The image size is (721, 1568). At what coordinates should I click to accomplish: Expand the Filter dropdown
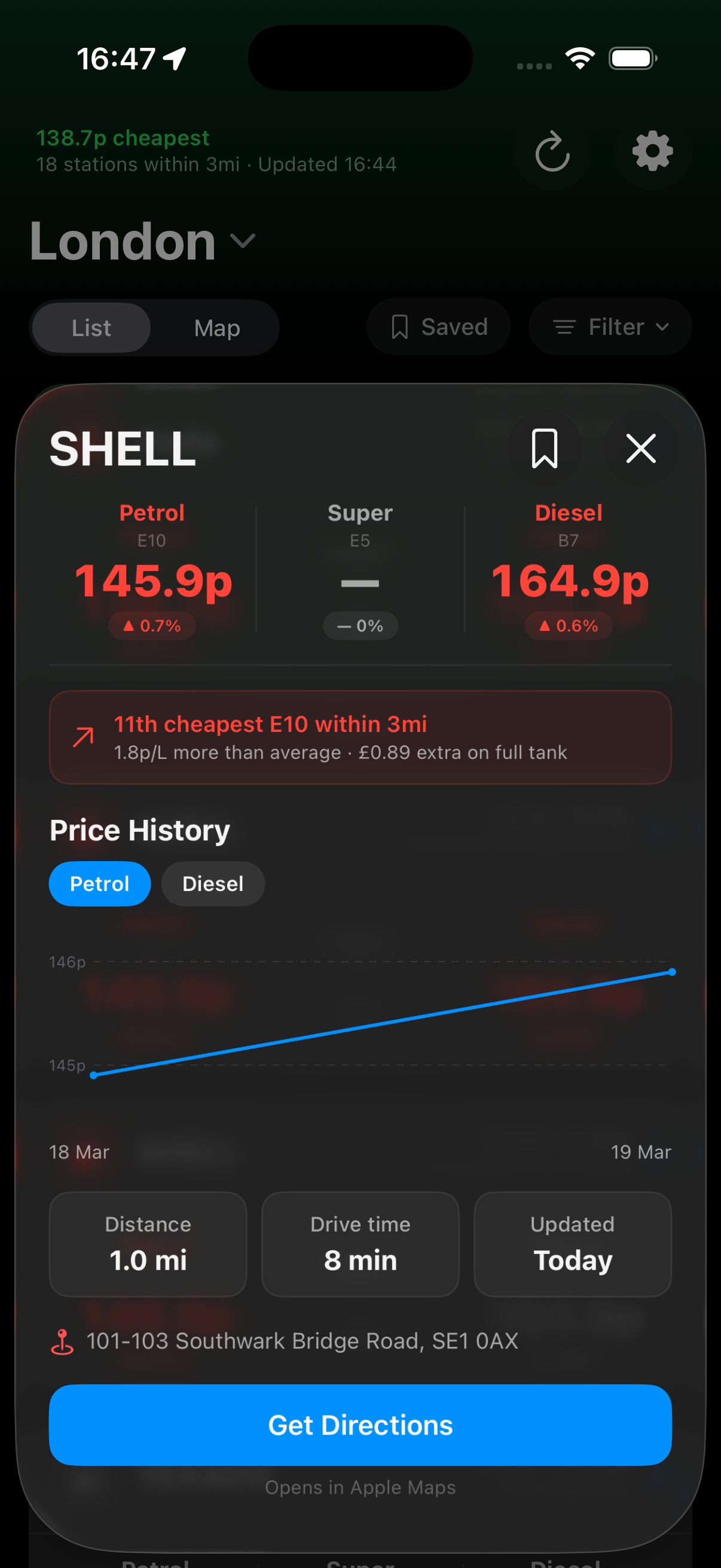tap(609, 327)
